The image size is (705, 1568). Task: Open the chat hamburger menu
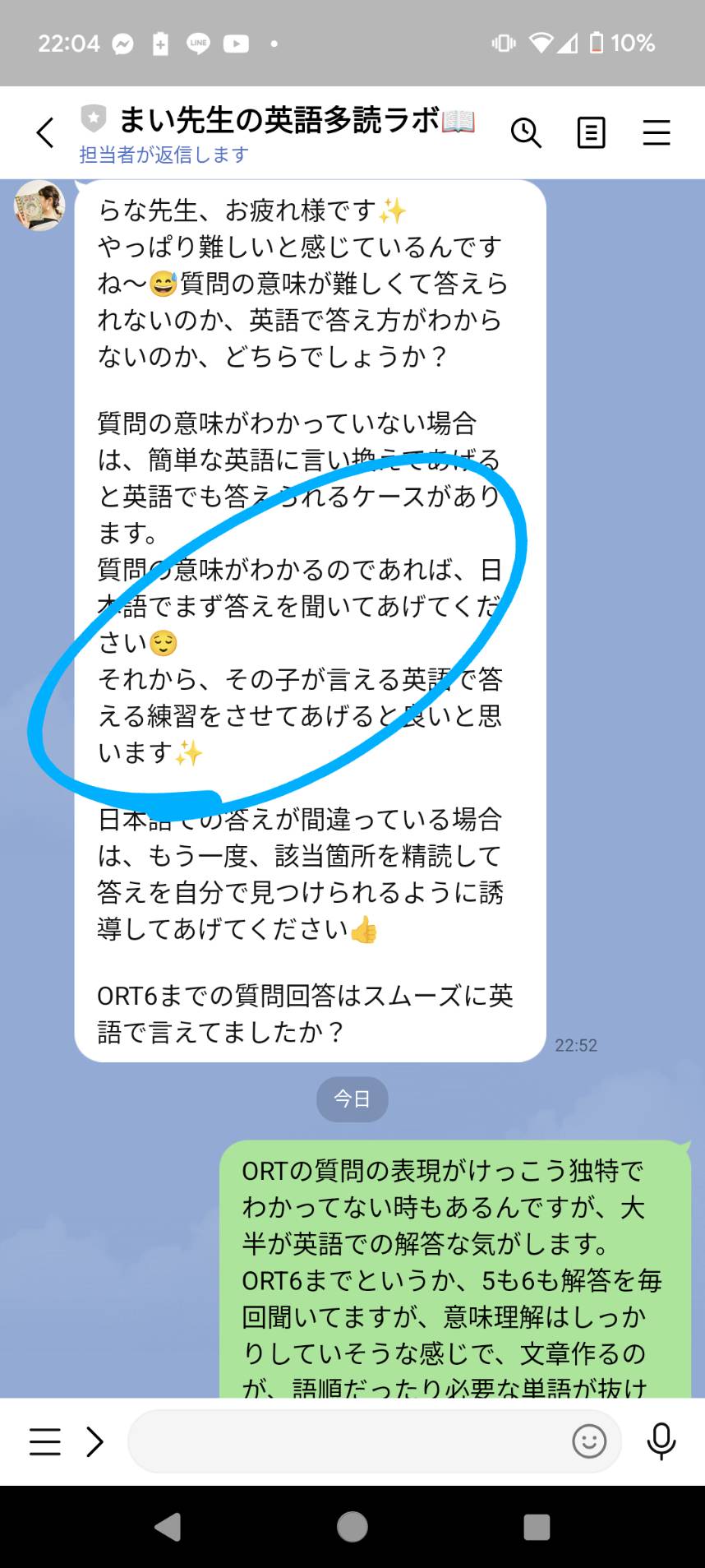click(x=657, y=132)
